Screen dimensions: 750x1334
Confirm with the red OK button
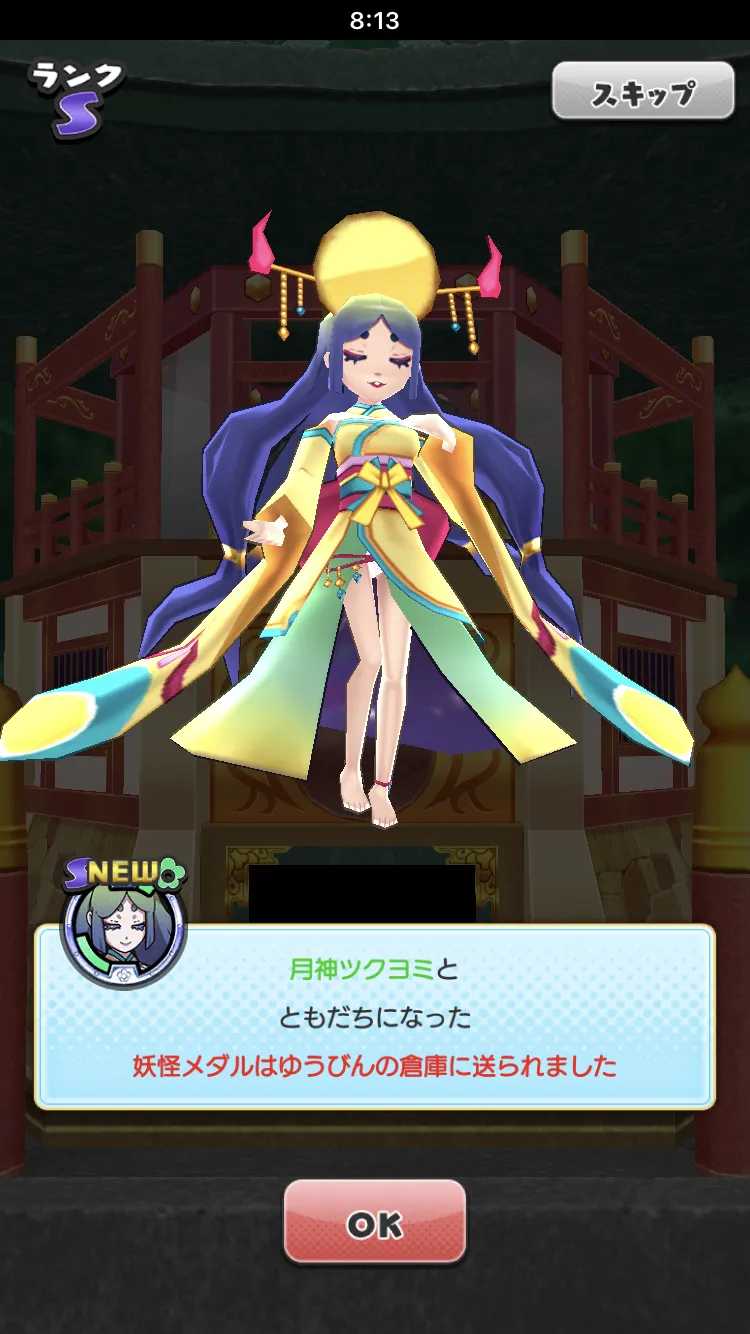(x=375, y=1221)
